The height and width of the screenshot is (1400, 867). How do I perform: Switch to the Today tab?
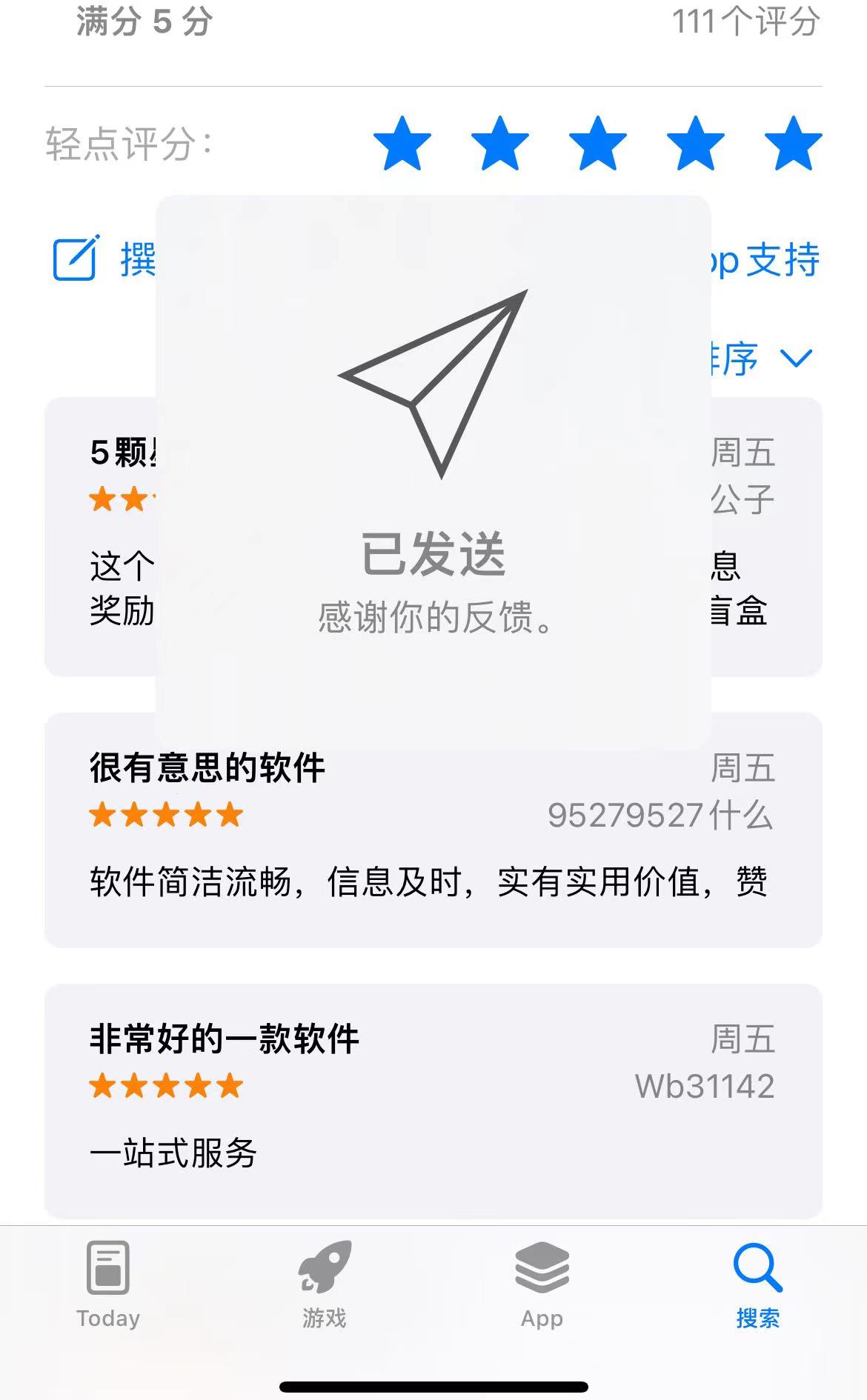point(108,1285)
